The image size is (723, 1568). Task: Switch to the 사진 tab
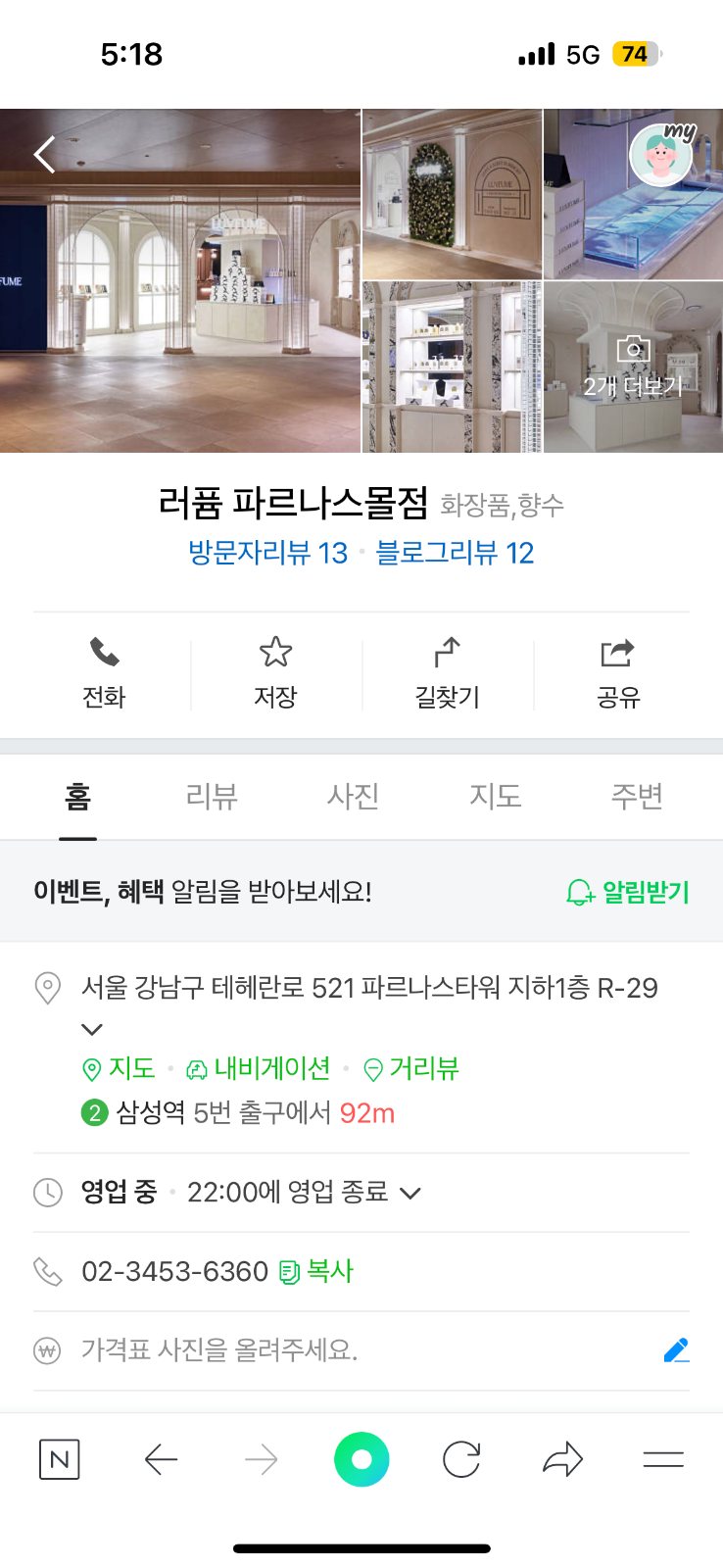click(353, 796)
